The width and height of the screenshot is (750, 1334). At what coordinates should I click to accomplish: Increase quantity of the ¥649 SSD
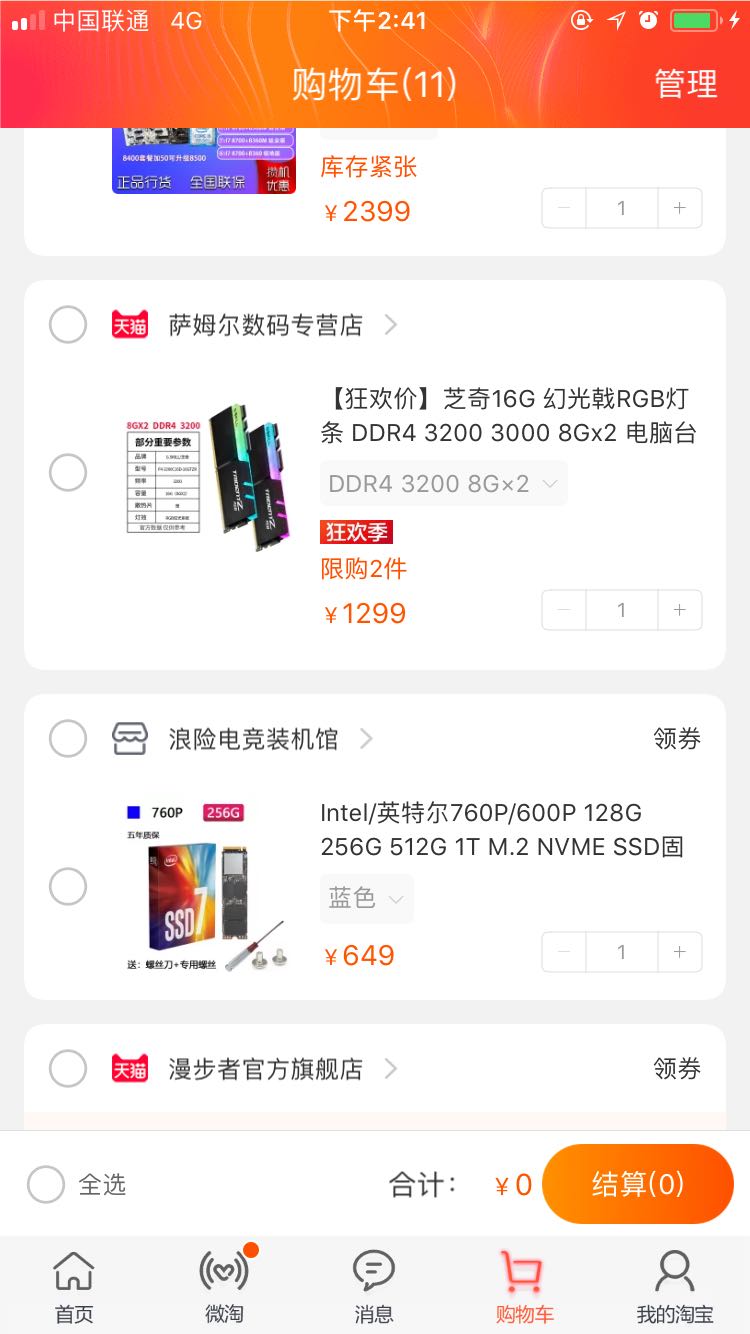[680, 952]
